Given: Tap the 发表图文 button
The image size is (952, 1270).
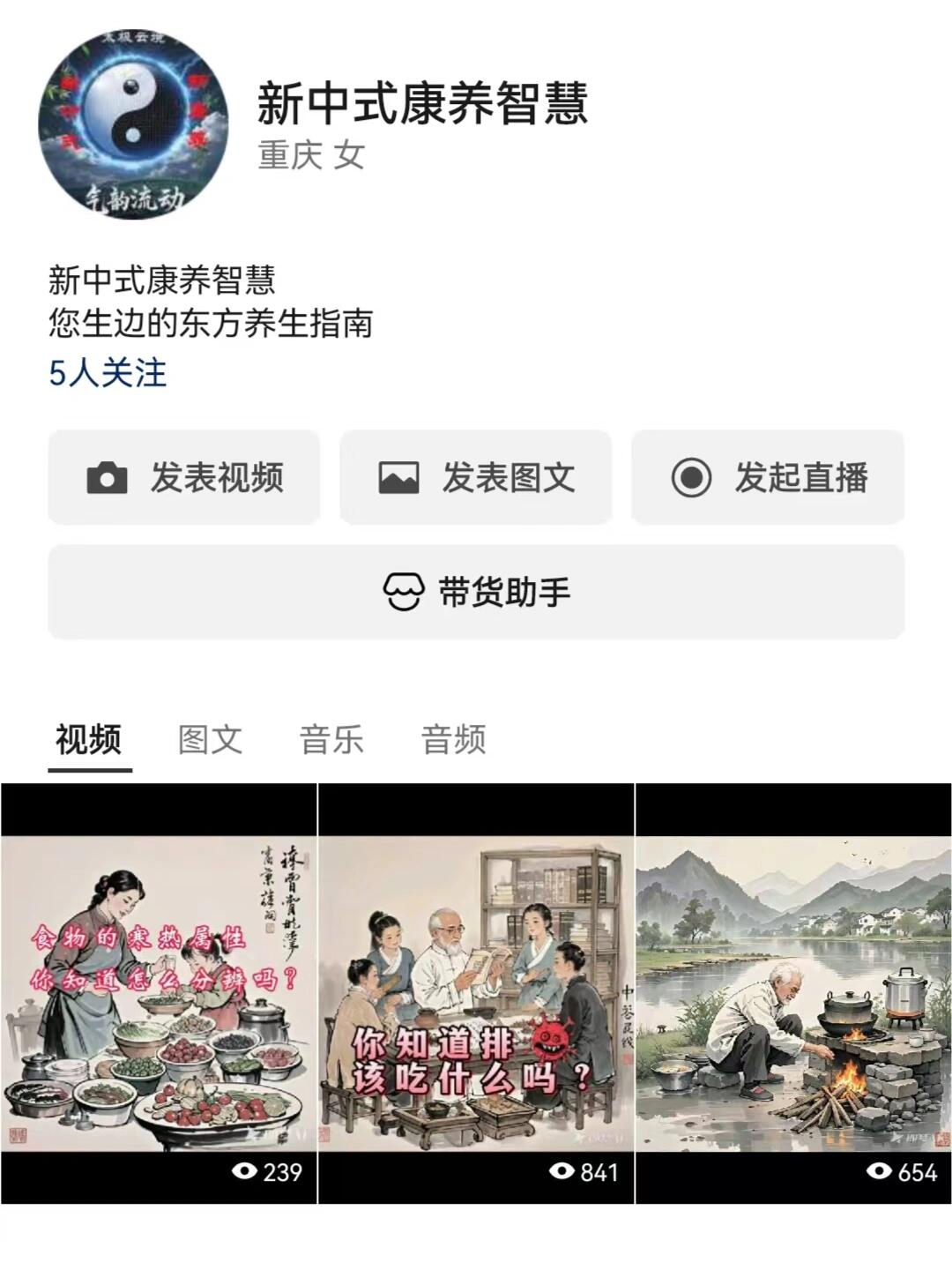Looking at the screenshot, I should tap(476, 478).
